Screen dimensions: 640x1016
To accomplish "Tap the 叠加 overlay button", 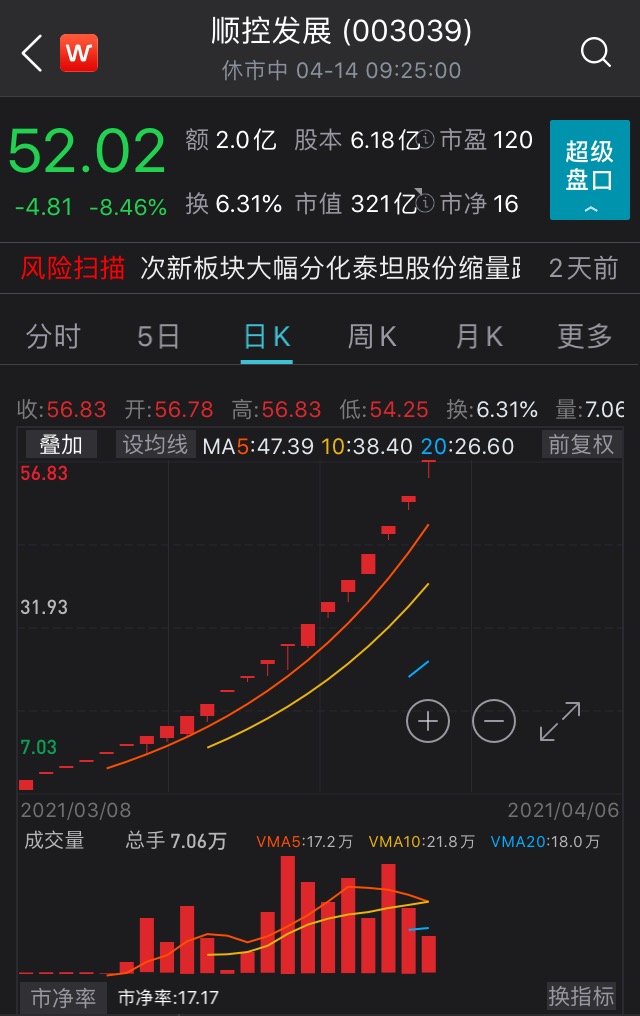I will [x=61, y=444].
